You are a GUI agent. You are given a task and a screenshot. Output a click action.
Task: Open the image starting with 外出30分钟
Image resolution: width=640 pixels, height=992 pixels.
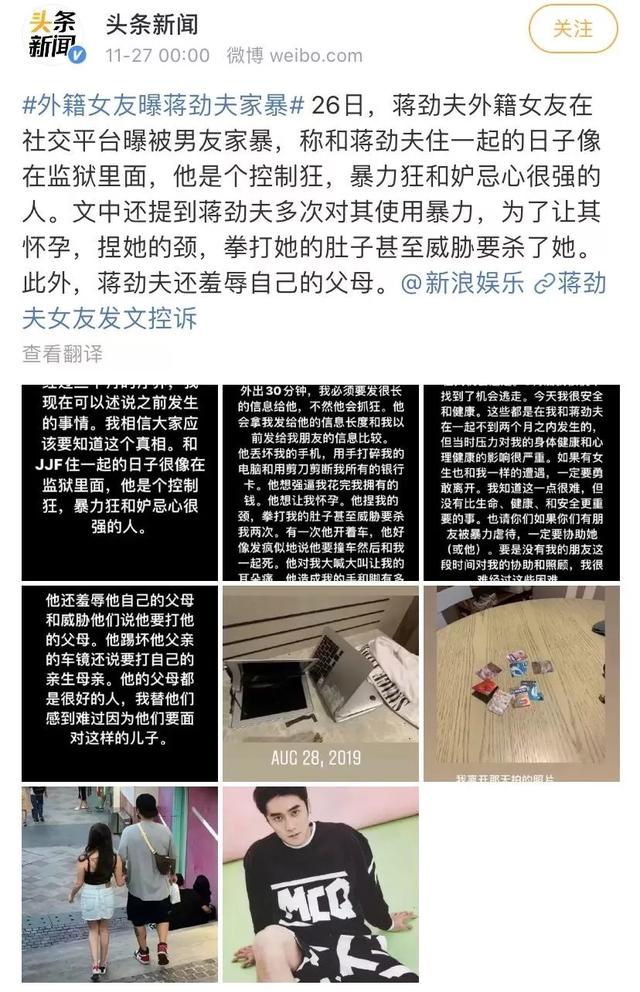click(320, 482)
